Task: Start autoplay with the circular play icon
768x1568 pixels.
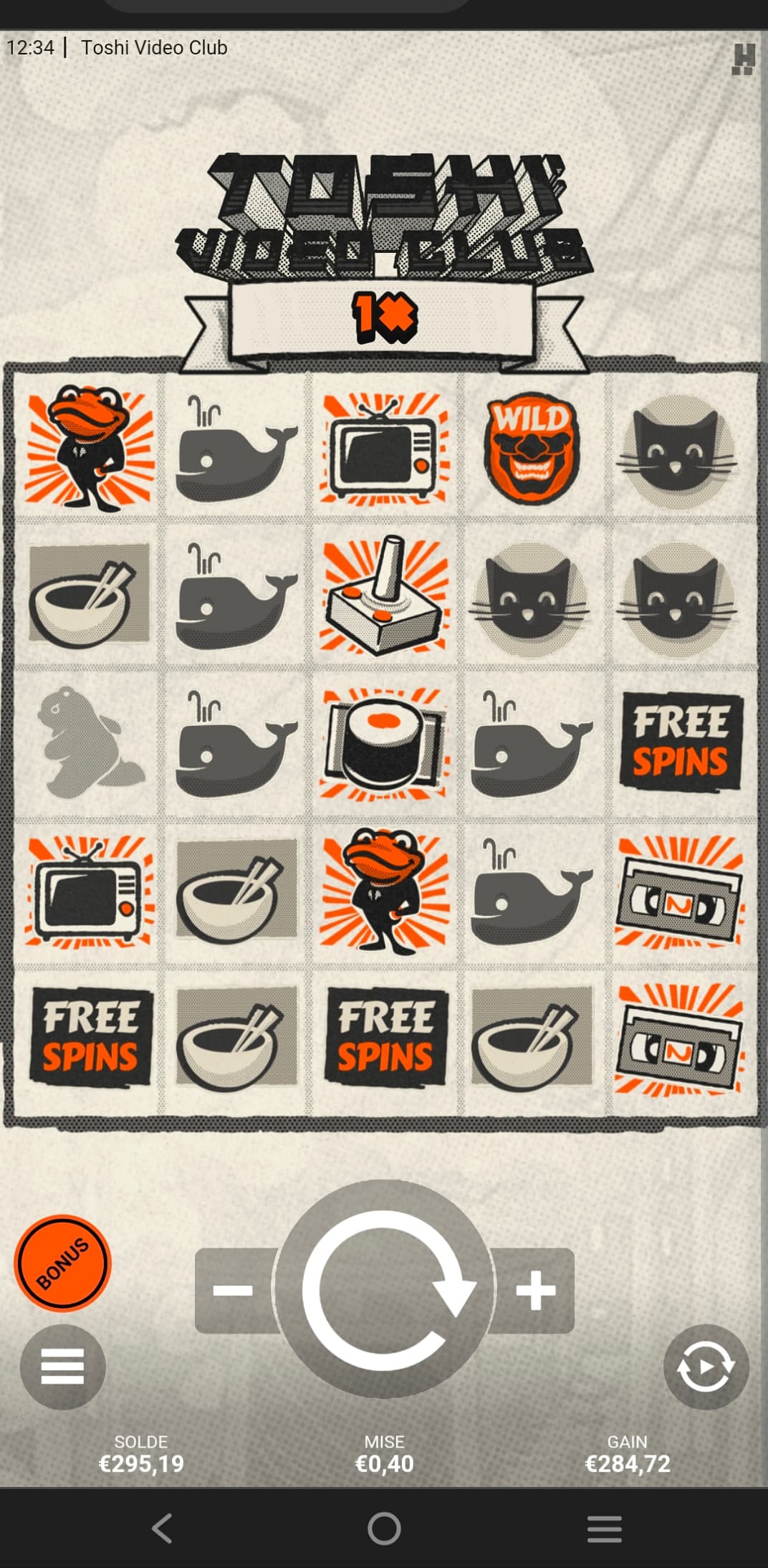Action: pyautogui.click(x=706, y=1367)
